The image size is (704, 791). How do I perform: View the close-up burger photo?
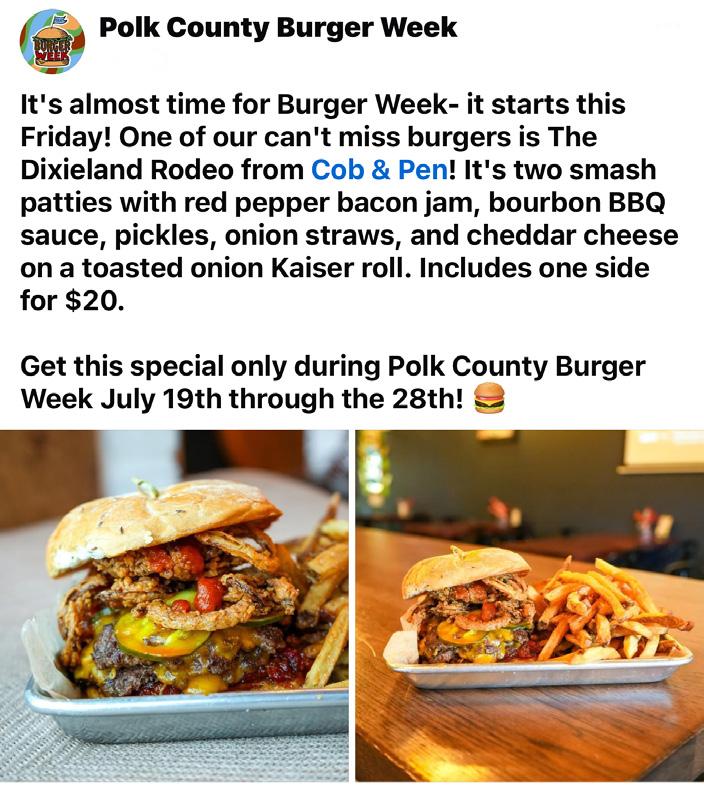pos(174,605)
